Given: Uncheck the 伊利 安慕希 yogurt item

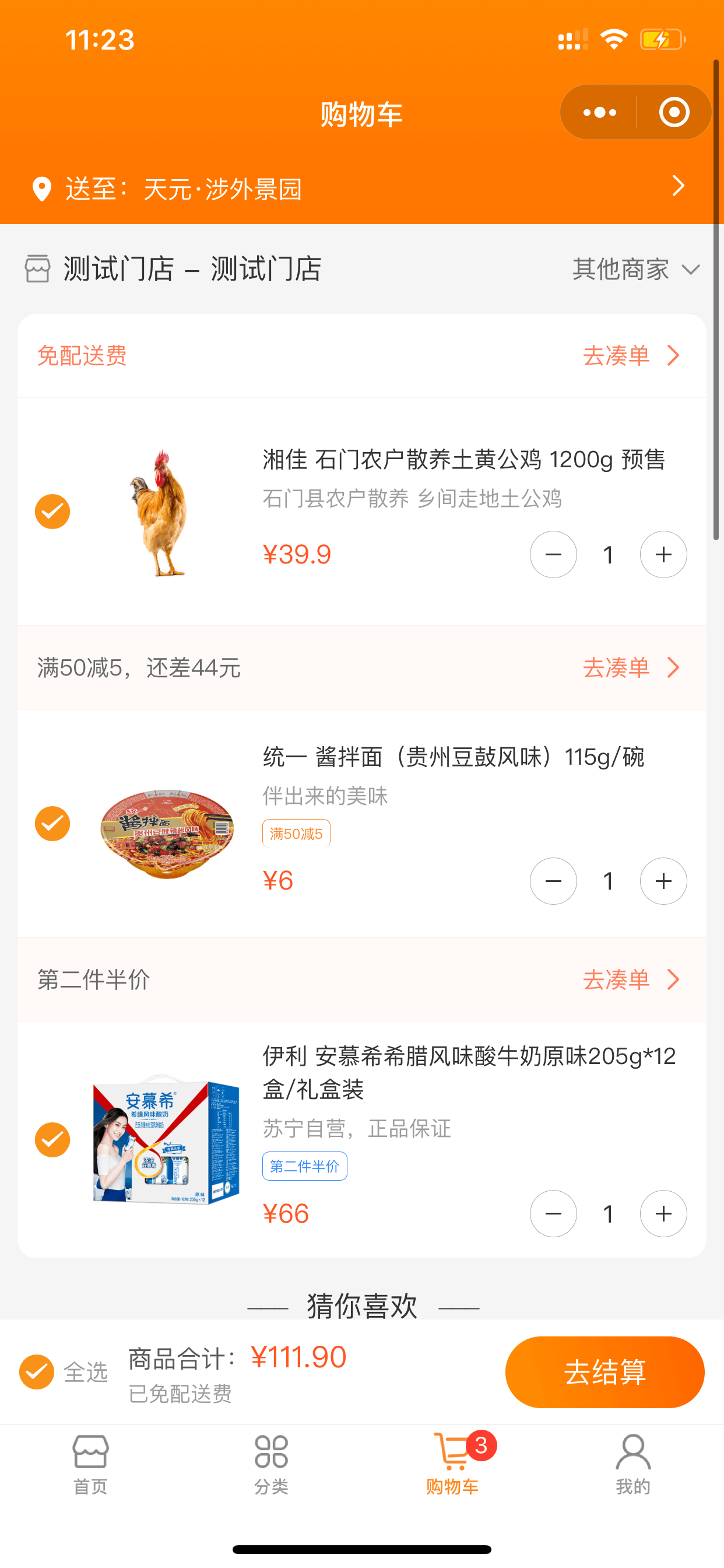Looking at the screenshot, I should [52, 1139].
